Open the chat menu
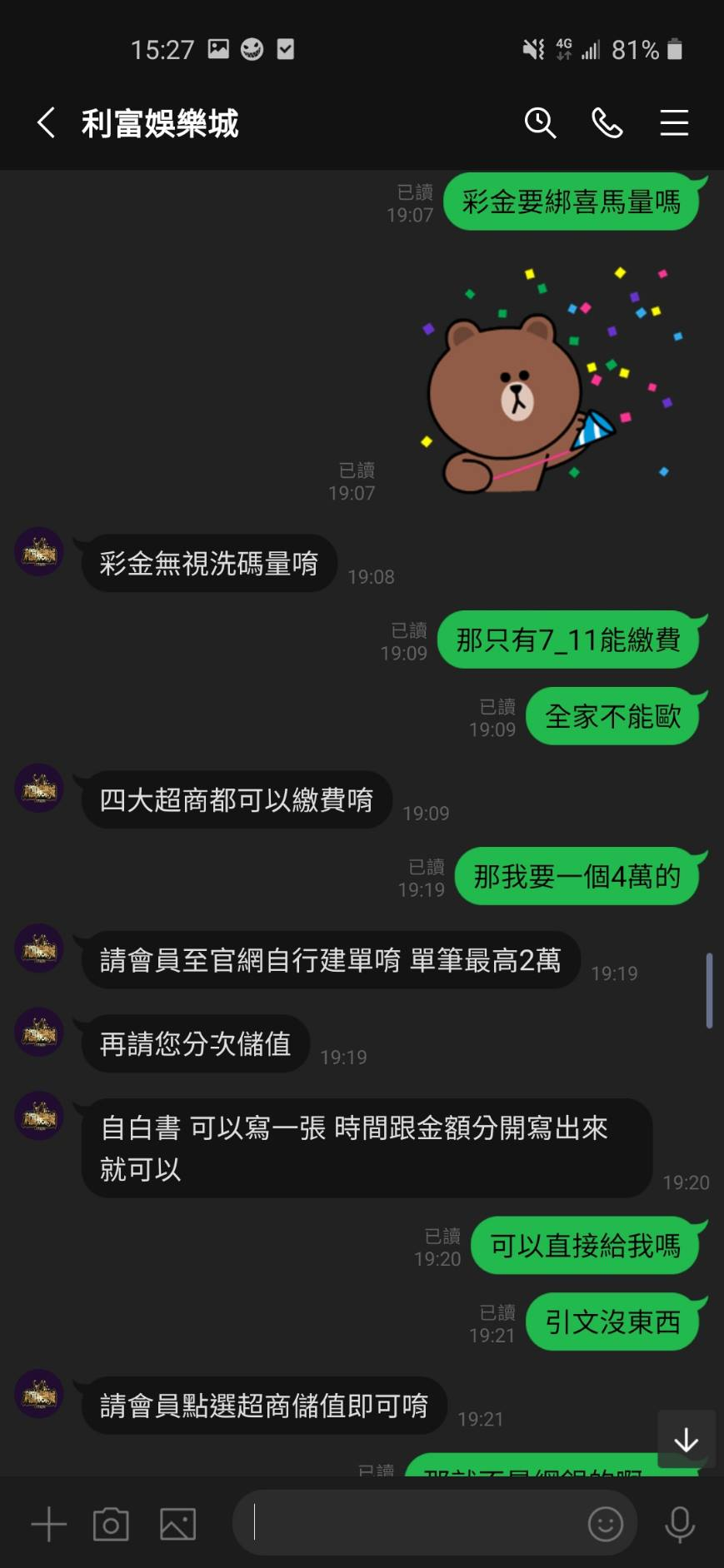Image resolution: width=724 pixels, height=1568 pixels. tap(674, 123)
